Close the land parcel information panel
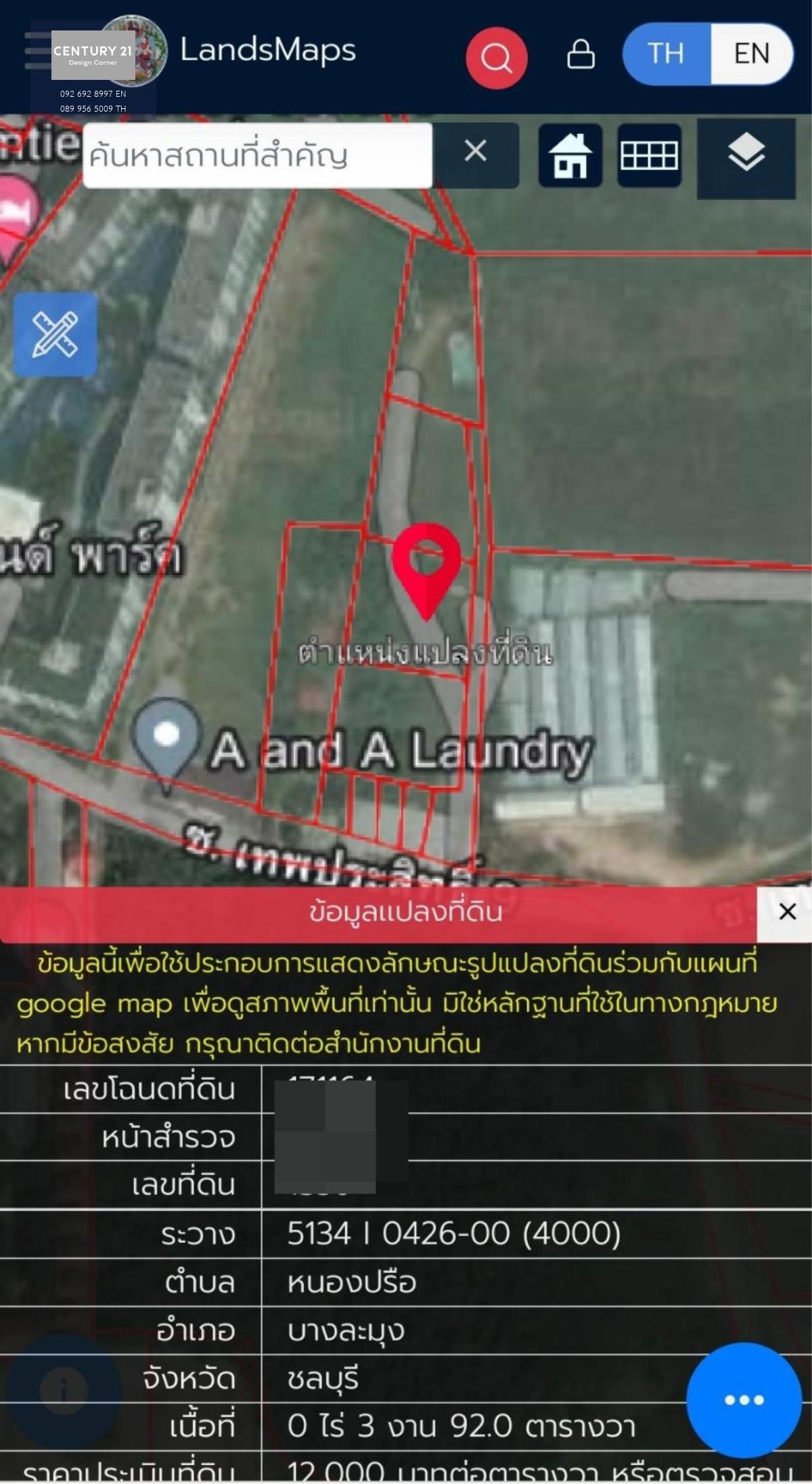The image size is (812, 1484). [x=787, y=911]
